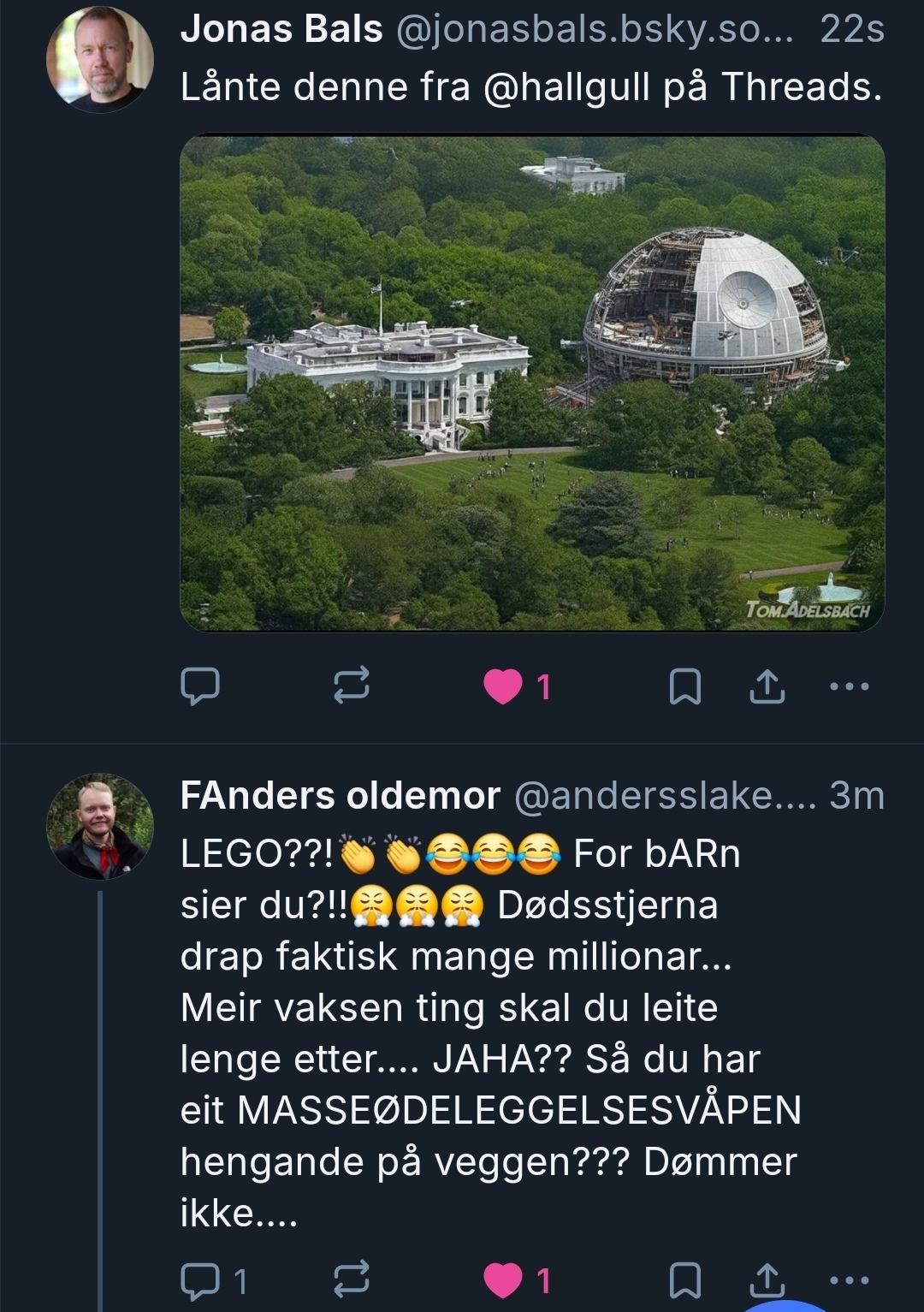Unlike FAnders oldemor's post
This screenshot has width=924, height=1312.
[x=503, y=1280]
